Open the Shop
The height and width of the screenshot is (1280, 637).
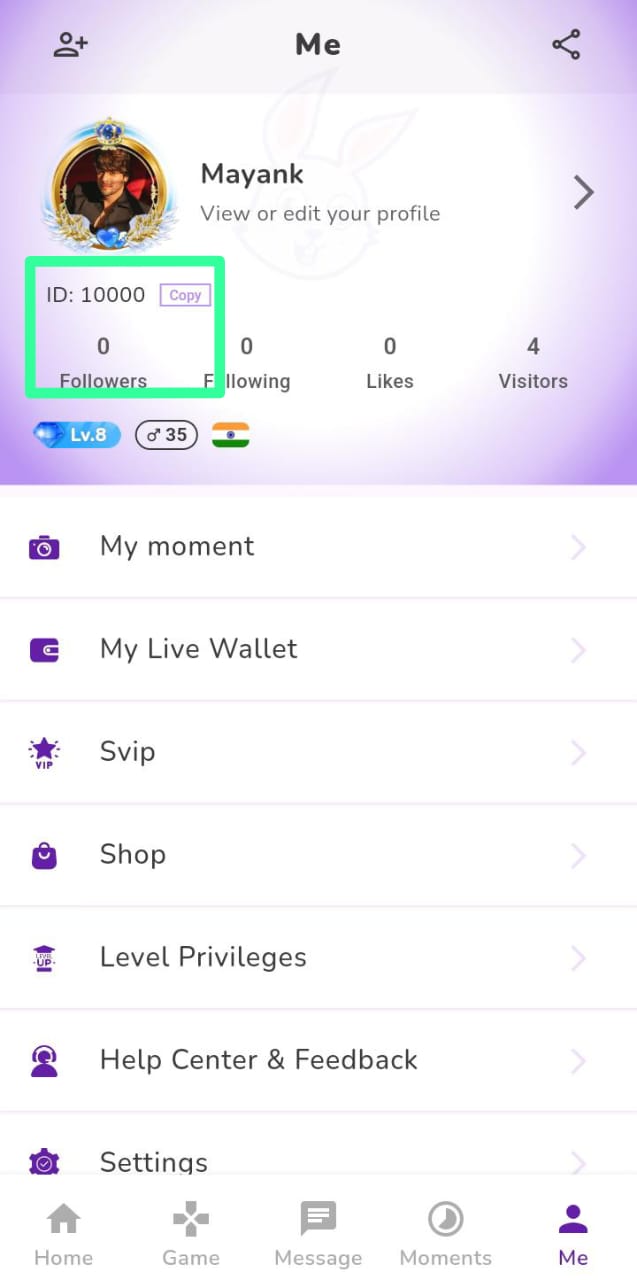[x=318, y=855]
